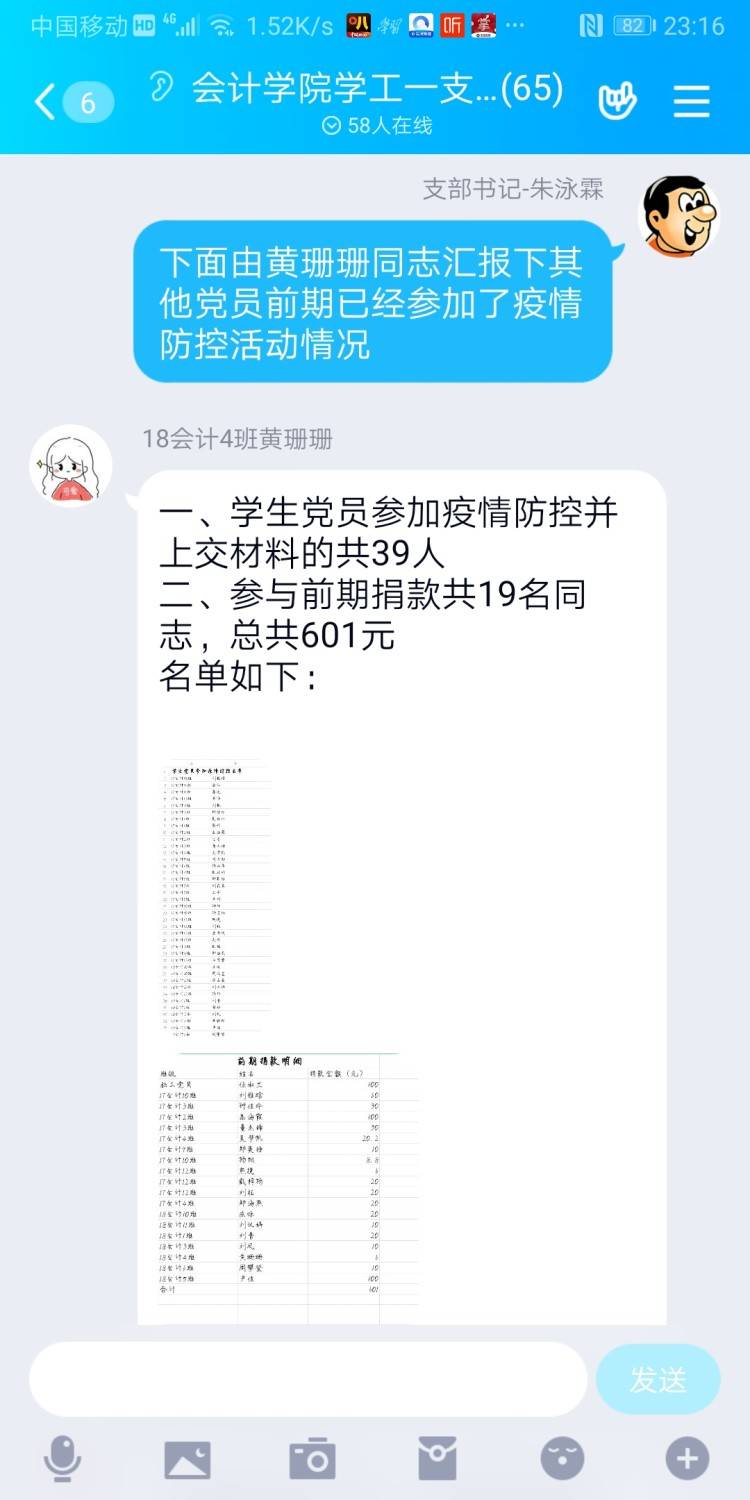This screenshot has height=1500, width=750.
Task: Open the emoji sticker panel
Action: point(562,1459)
